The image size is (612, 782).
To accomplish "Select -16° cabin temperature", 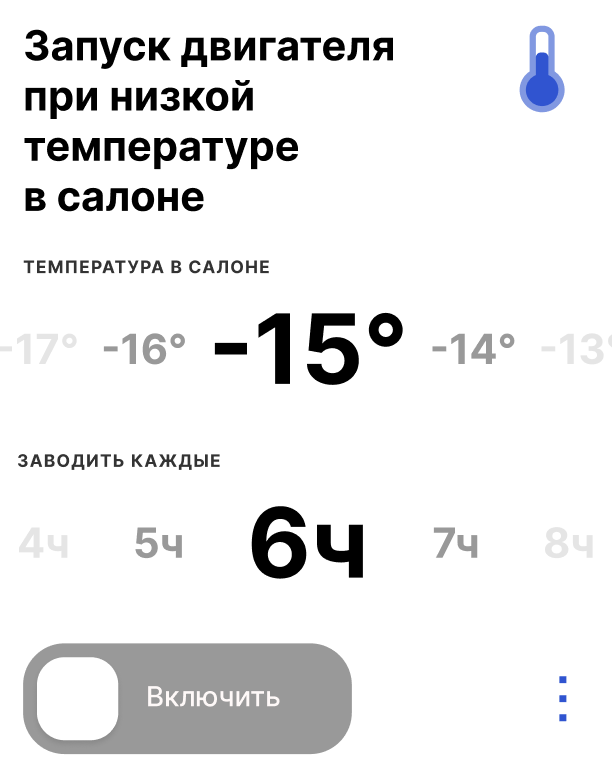I will tap(144, 348).
